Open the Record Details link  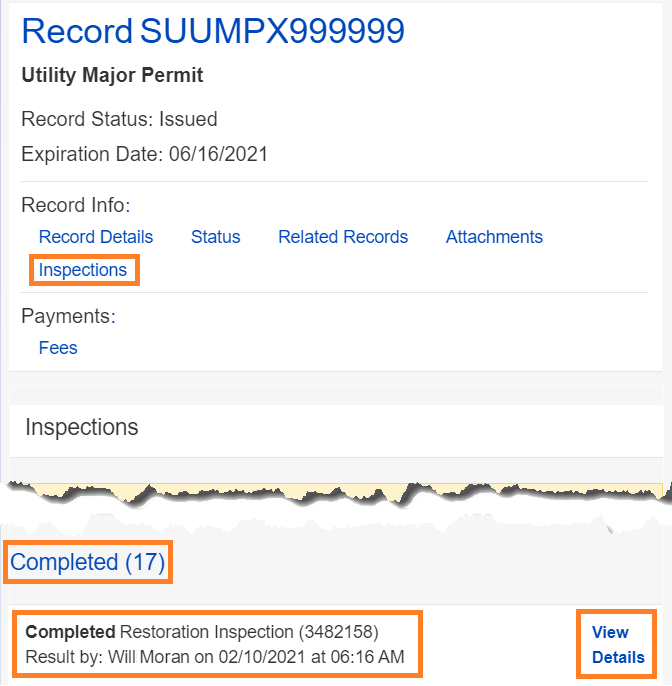tap(96, 237)
